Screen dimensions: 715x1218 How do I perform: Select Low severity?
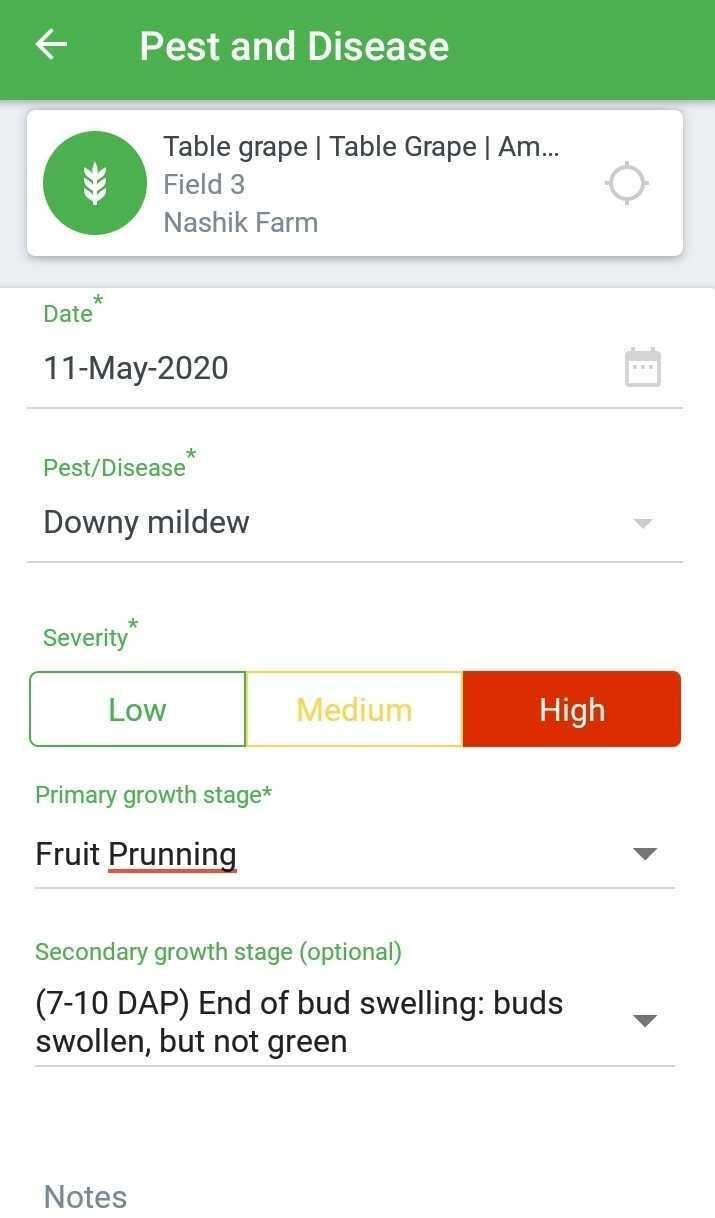point(138,710)
